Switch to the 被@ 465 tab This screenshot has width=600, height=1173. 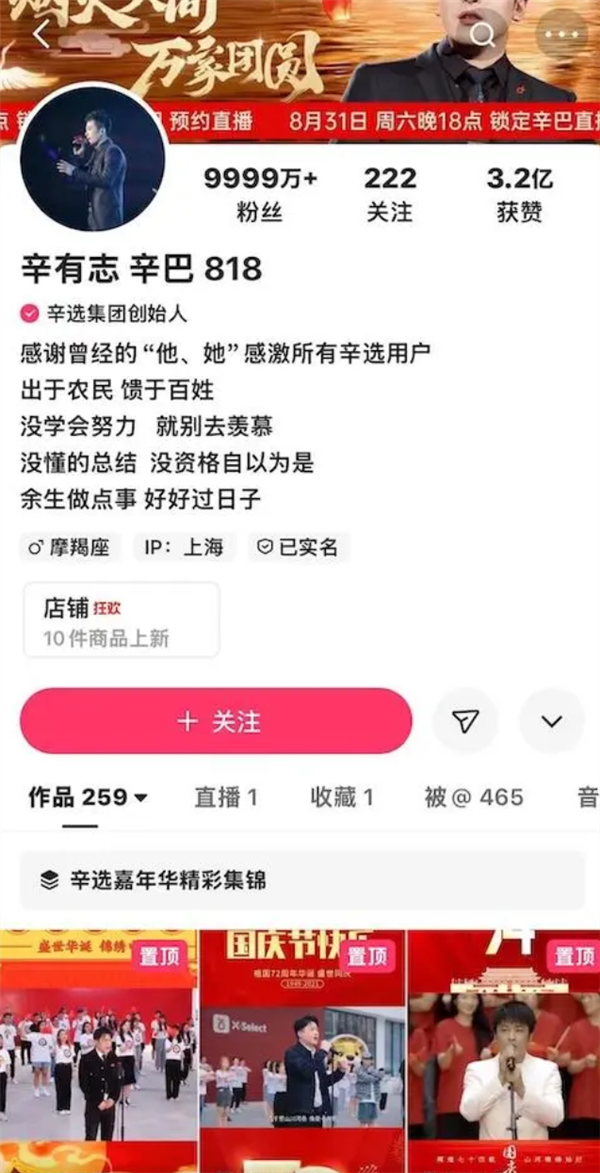[473, 797]
